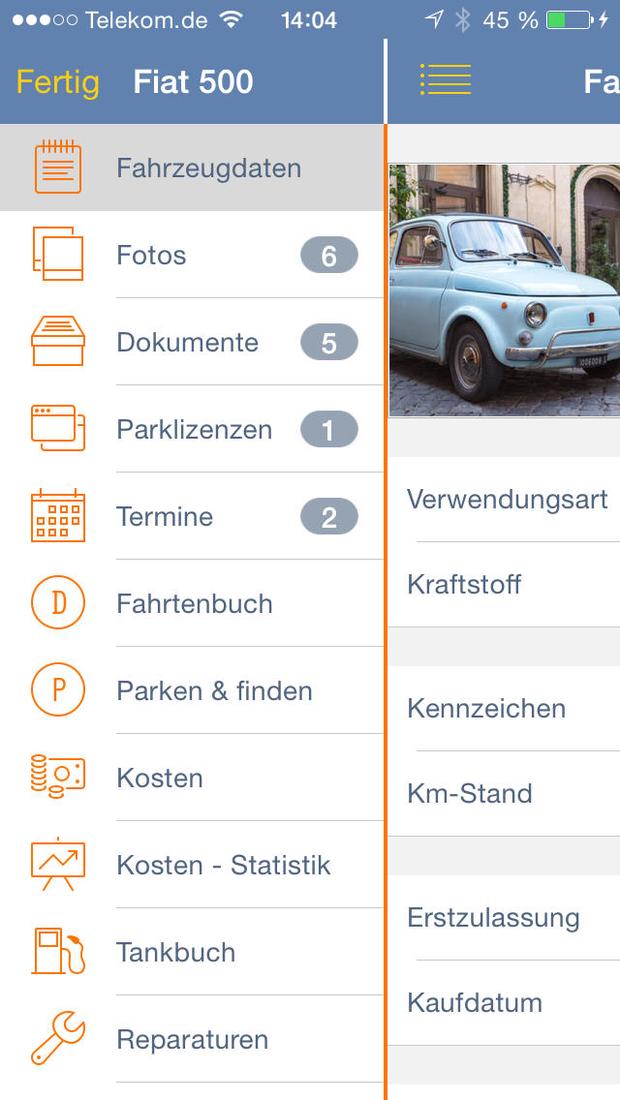Viewport: 620px width, 1100px height.
Task: Select Parken & finden
Action: [x=191, y=690]
